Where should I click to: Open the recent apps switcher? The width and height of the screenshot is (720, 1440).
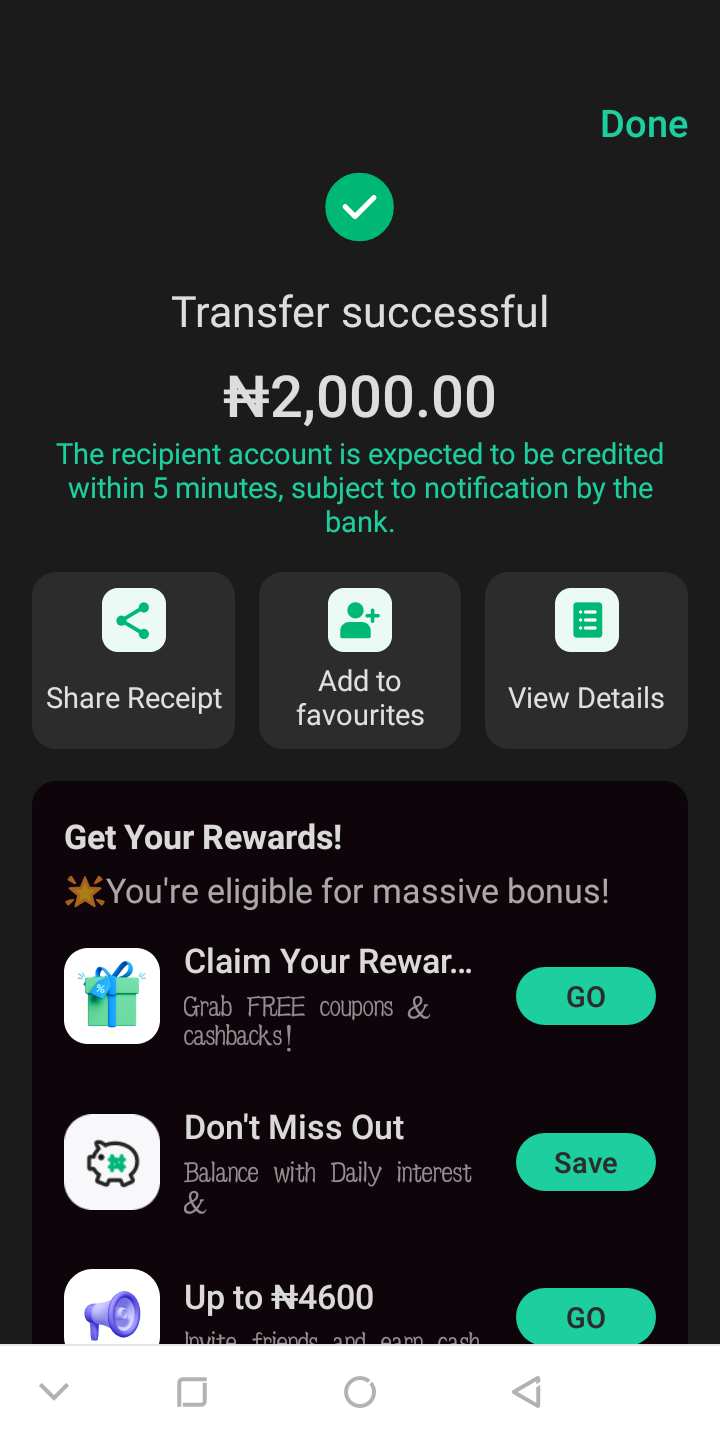pos(192,1392)
